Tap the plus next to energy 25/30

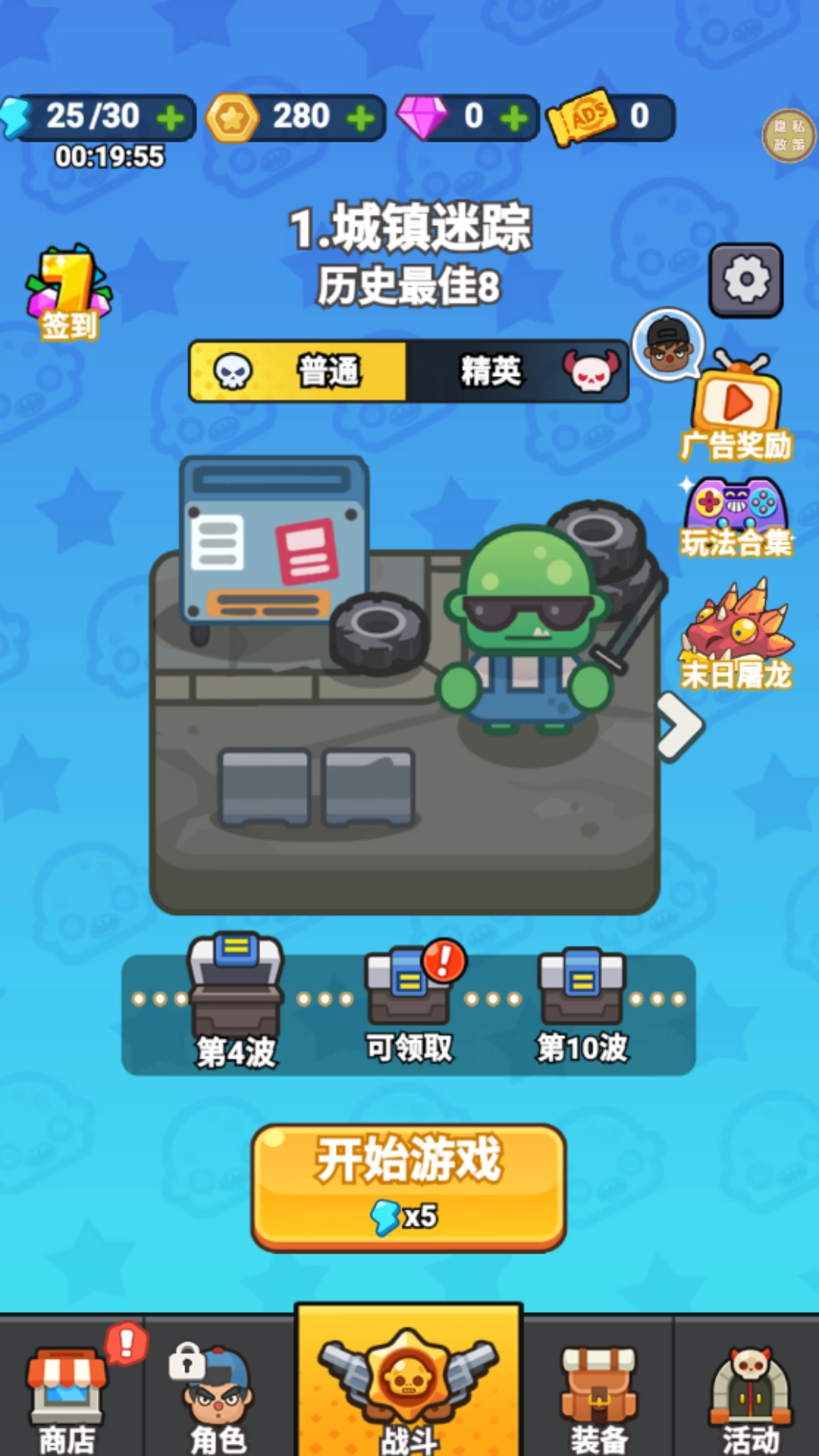point(171,118)
